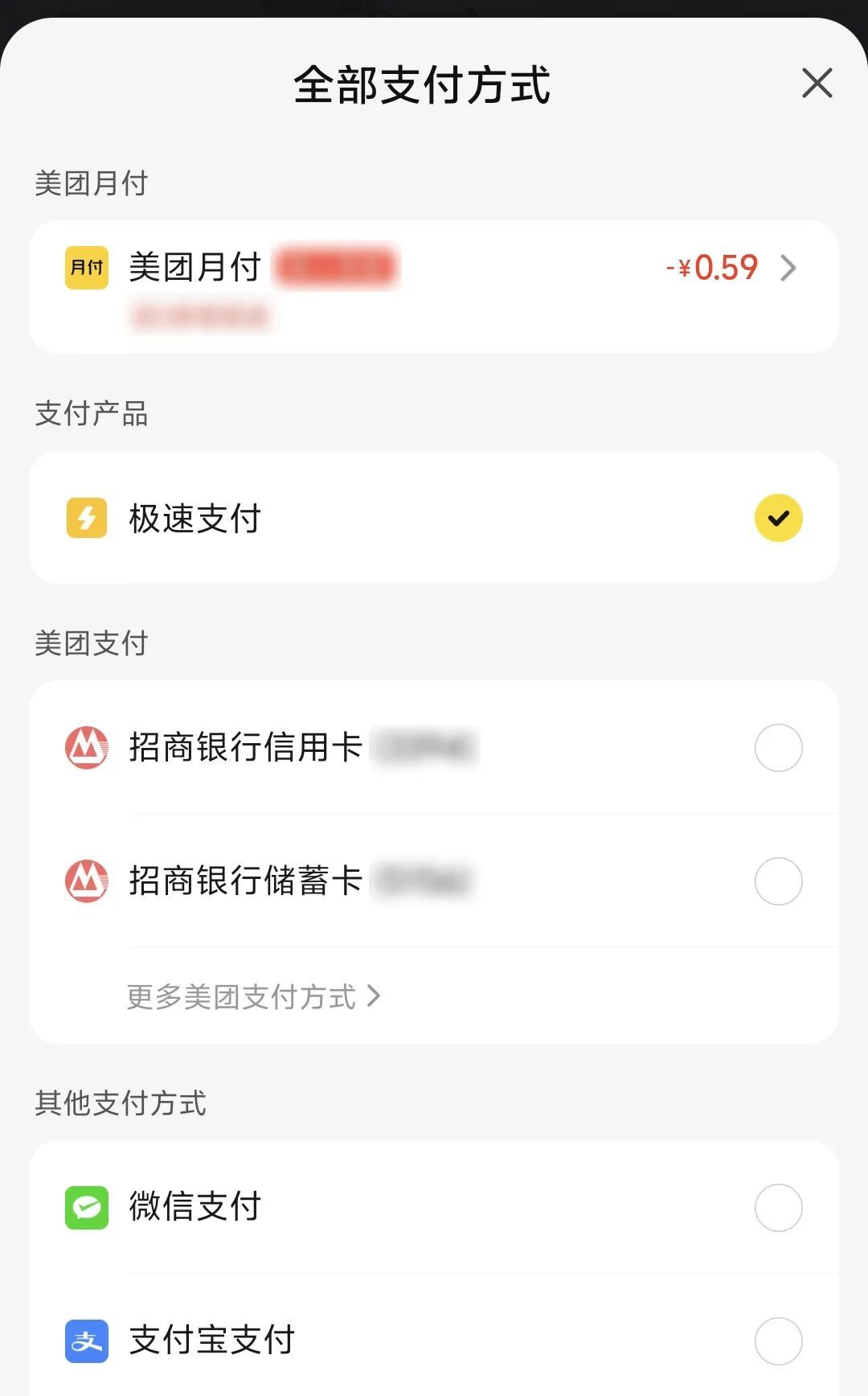Select 支付宝支付 as payment method
Image resolution: width=868 pixels, height=1396 pixels.
tap(434, 1340)
